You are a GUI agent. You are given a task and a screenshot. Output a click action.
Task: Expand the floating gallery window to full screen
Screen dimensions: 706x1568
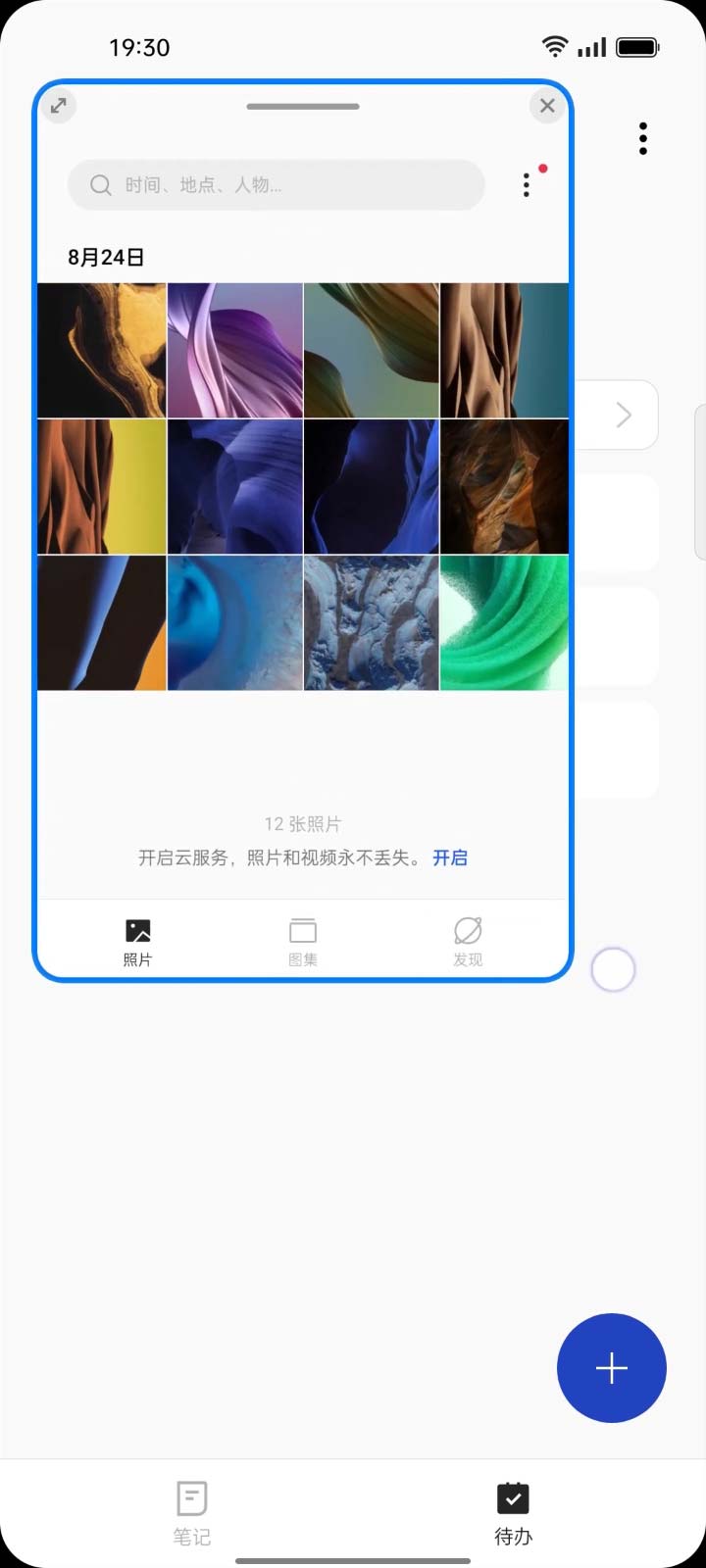(x=60, y=106)
